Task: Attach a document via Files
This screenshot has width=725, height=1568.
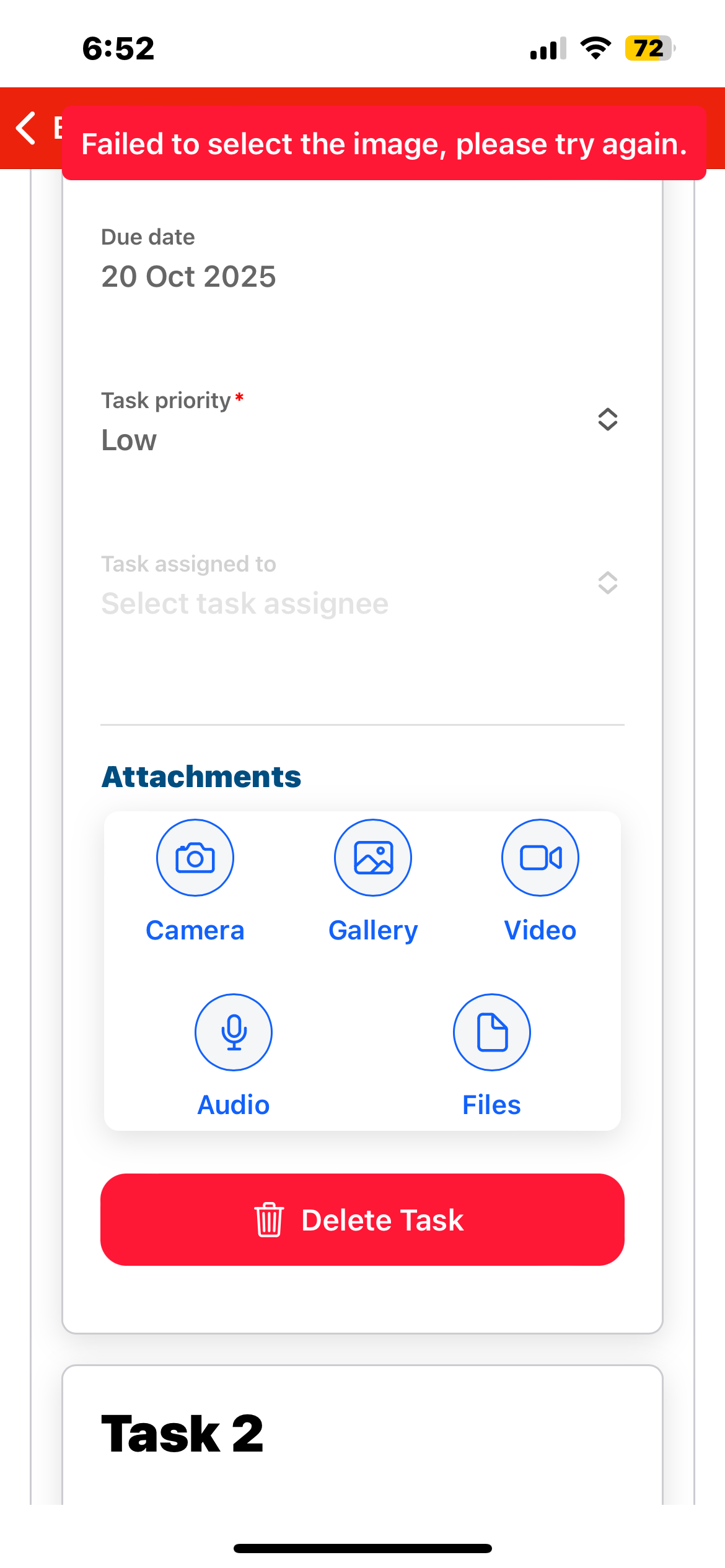Action: [x=492, y=1033]
